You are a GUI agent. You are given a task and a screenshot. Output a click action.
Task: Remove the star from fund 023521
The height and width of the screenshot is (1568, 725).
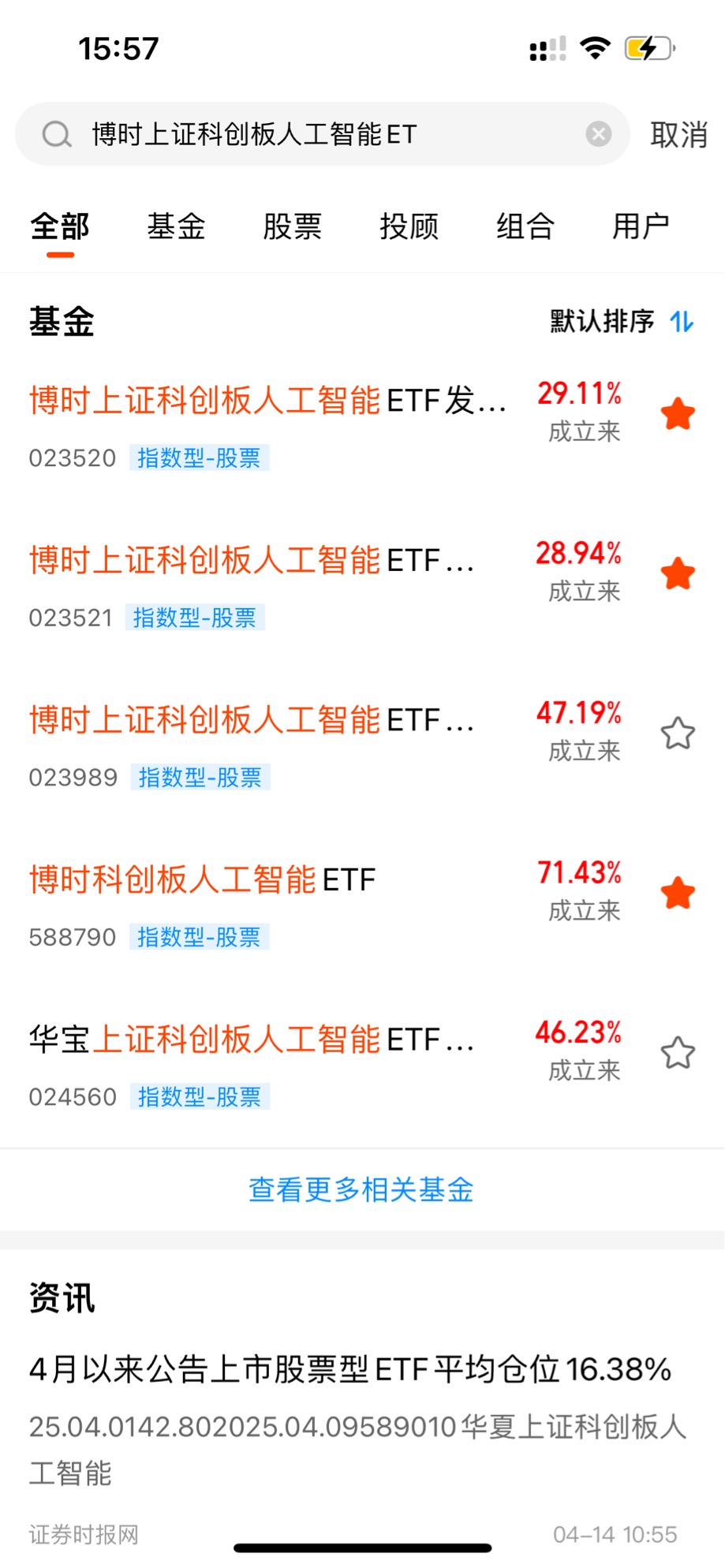coord(678,573)
